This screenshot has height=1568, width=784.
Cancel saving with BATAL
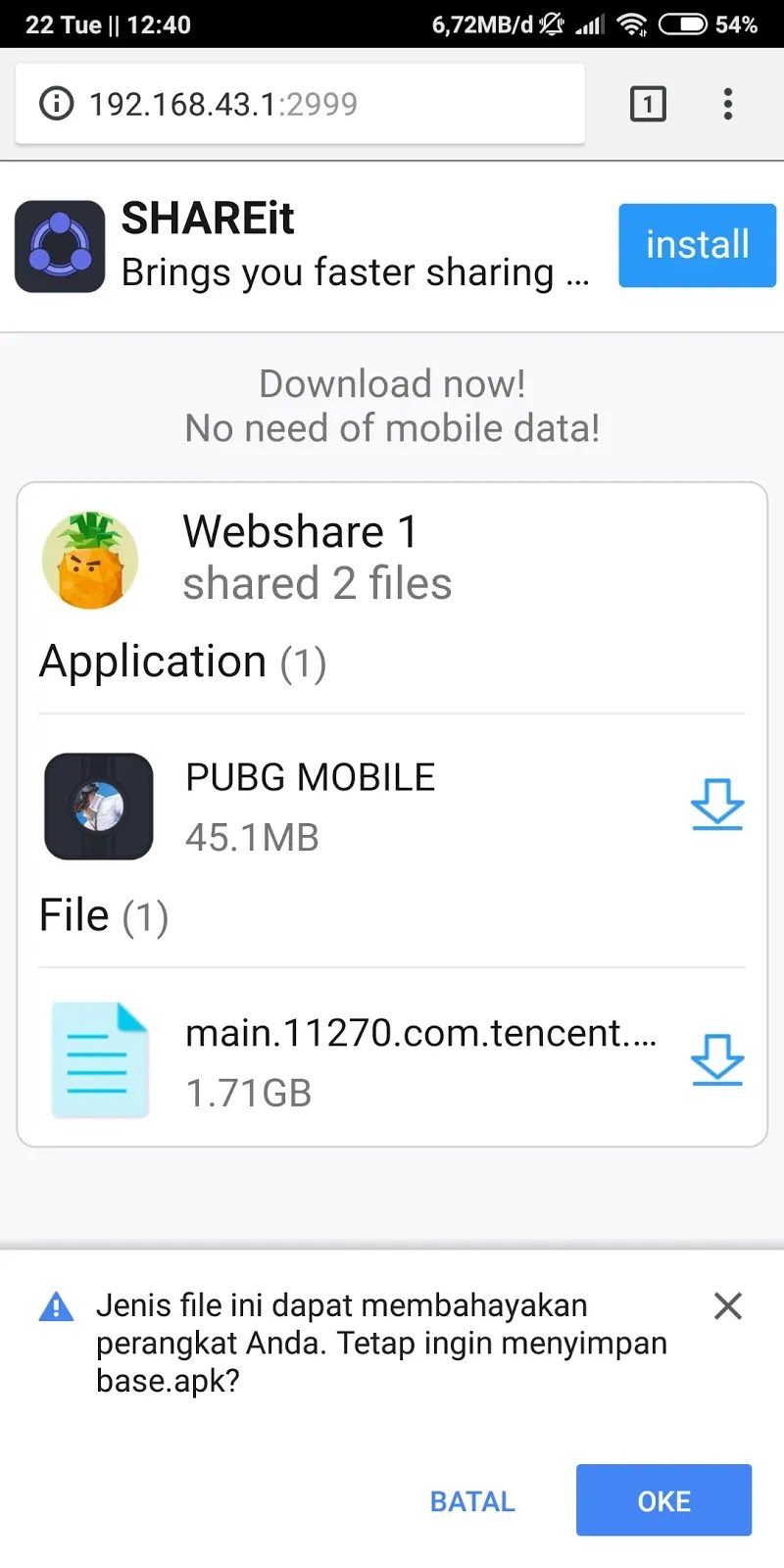(472, 1501)
